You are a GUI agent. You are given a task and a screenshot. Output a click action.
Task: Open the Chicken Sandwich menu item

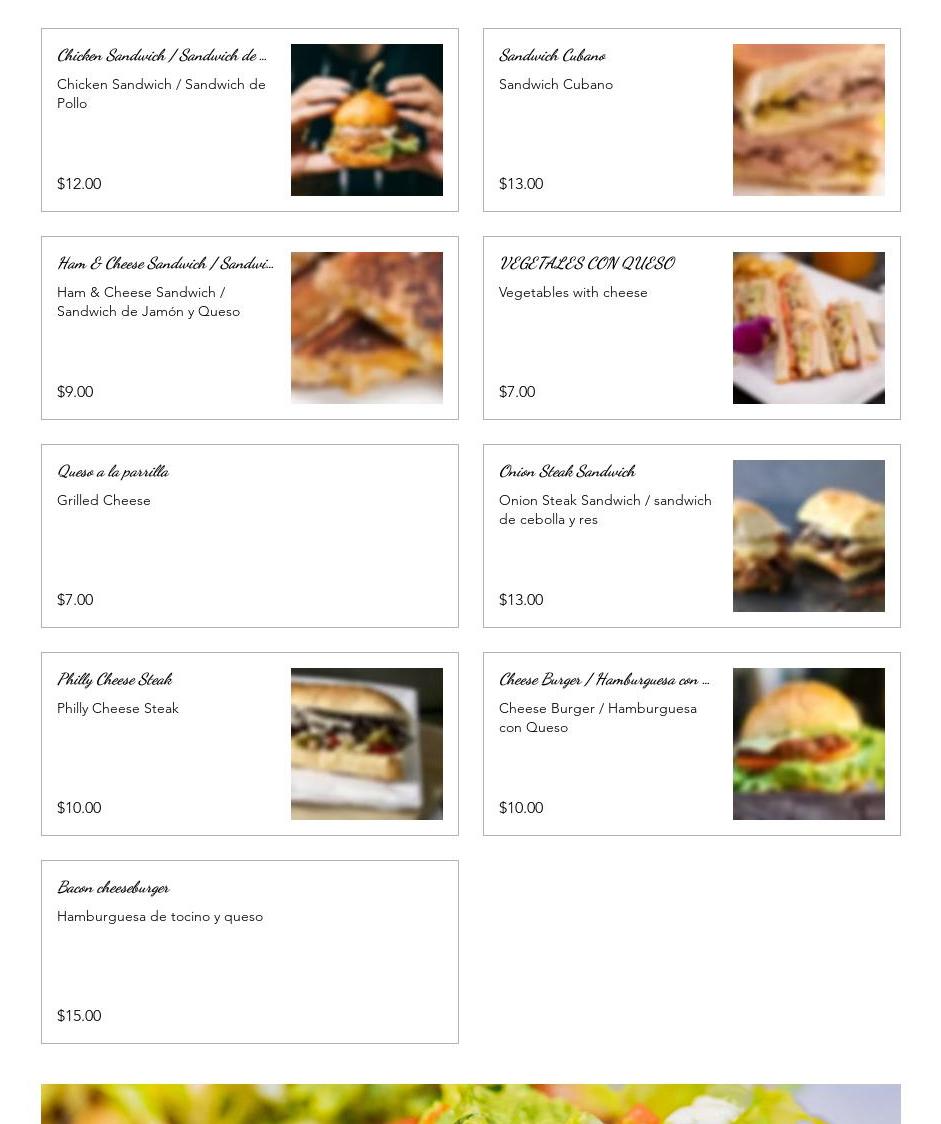[x=249, y=120]
